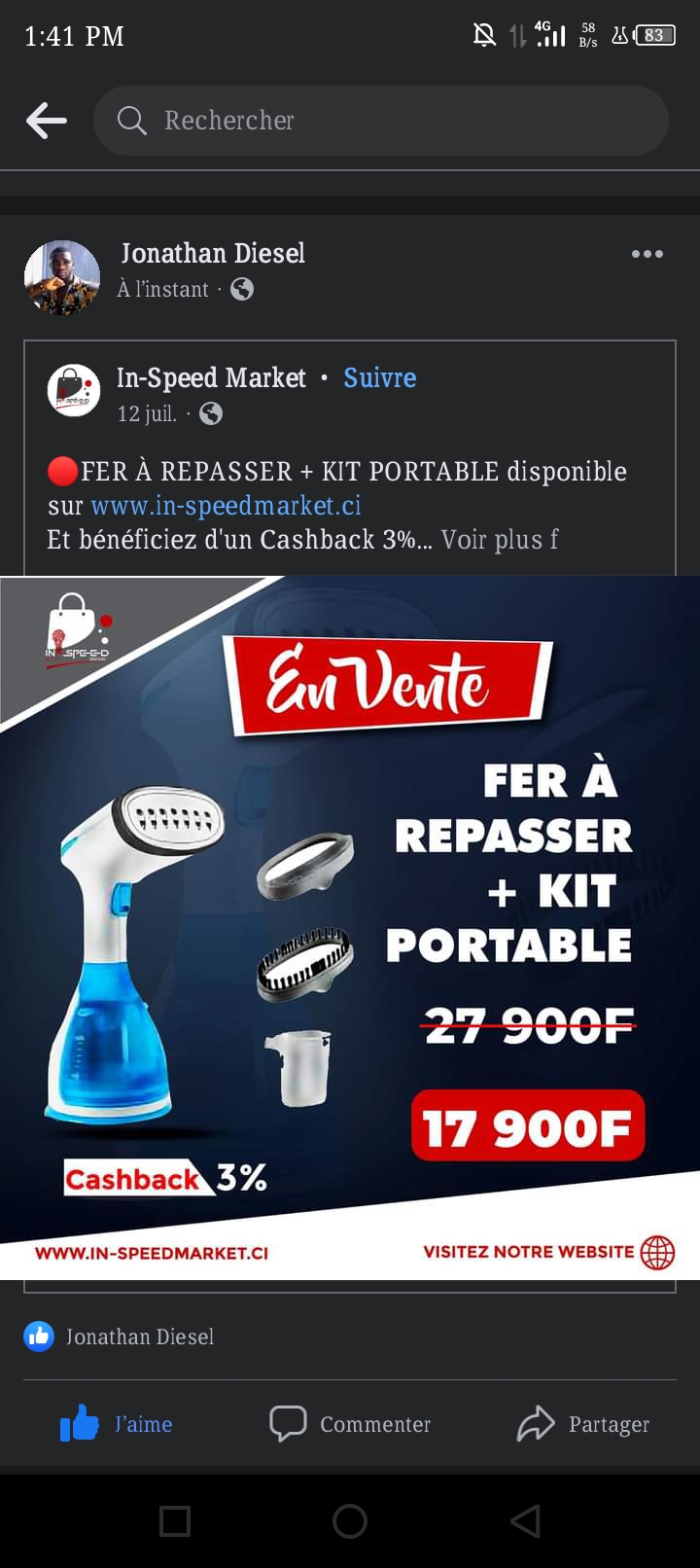This screenshot has width=700, height=1568.
Task: Open Jonathan Diesel's profile name at post top
Action: click(213, 253)
